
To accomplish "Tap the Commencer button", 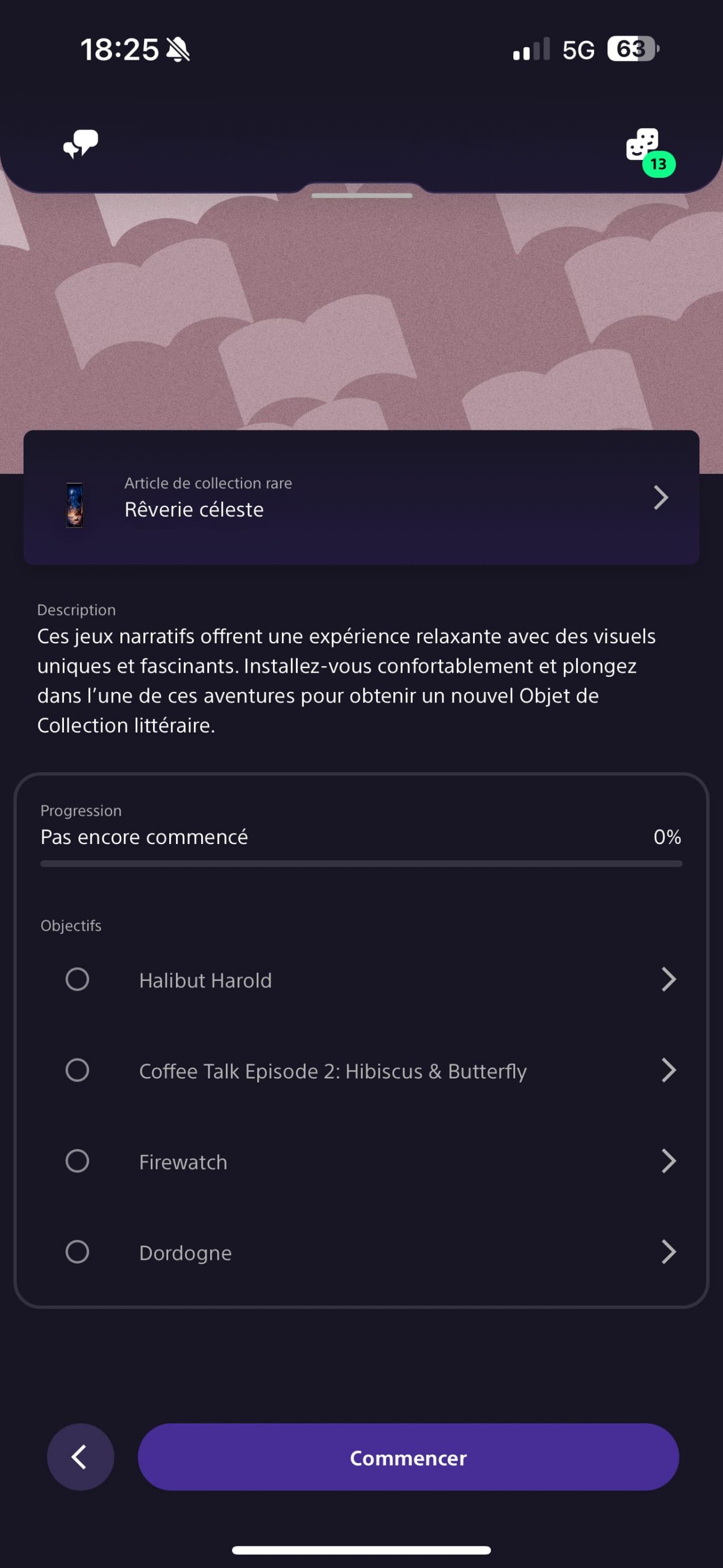I will [408, 1457].
